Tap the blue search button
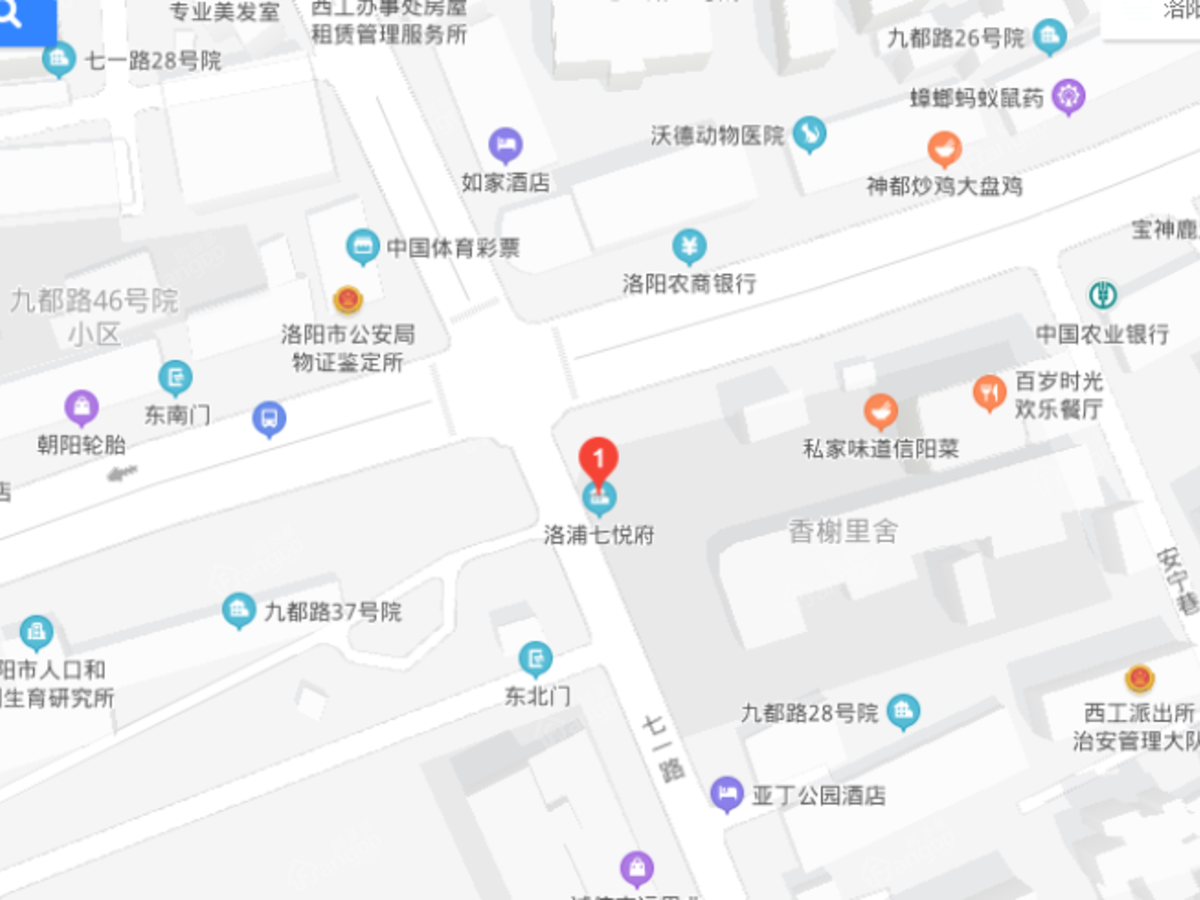This screenshot has width=1200, height=900. pyautogui.click(x=18, y=20)
